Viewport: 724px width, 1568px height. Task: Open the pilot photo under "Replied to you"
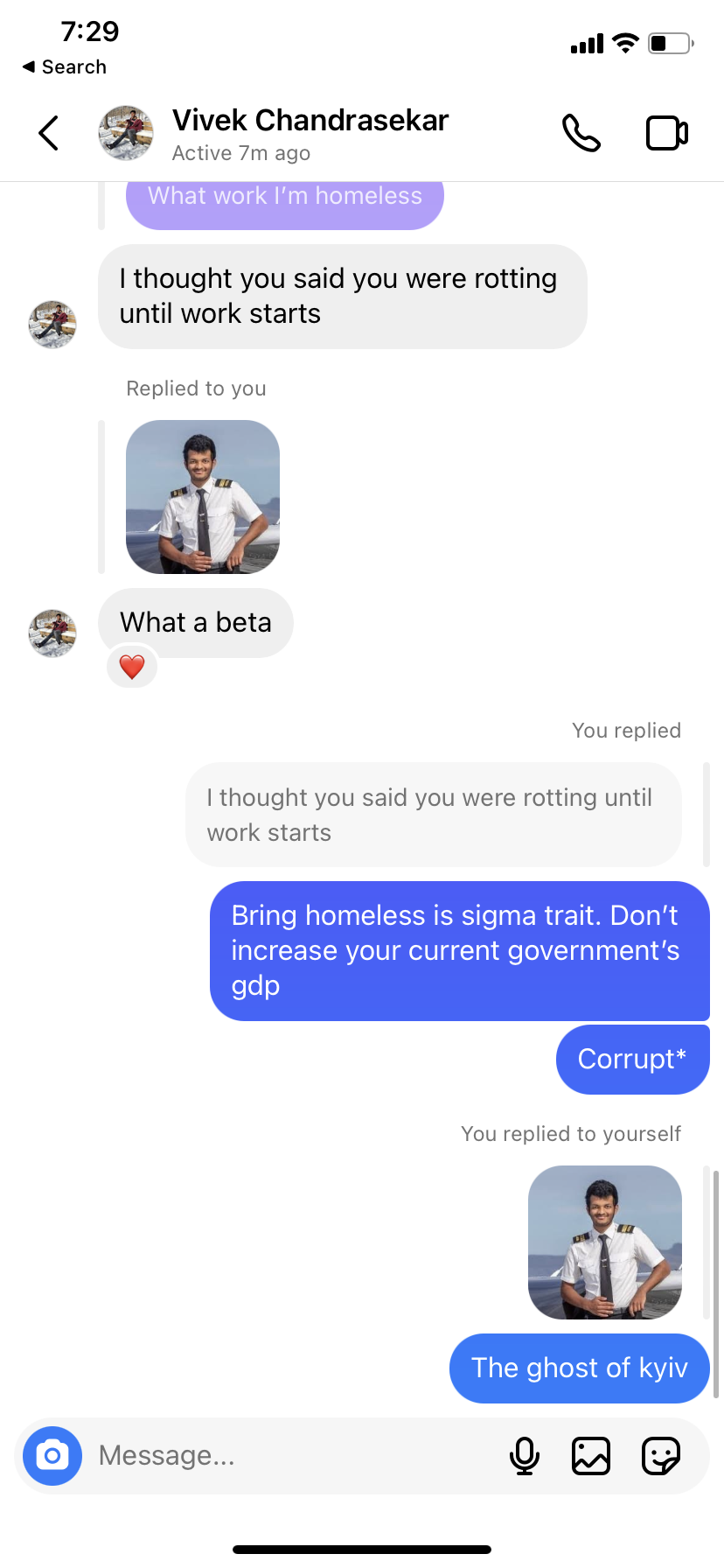click(203, 497)
